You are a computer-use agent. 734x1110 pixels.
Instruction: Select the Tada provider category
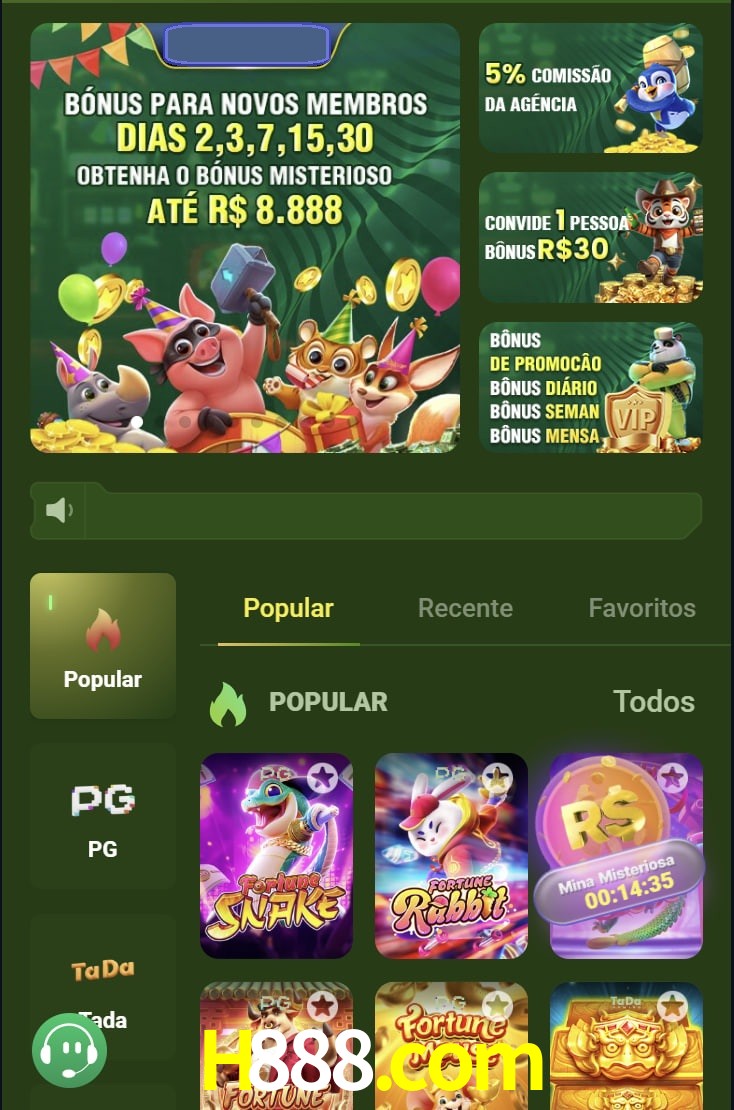[103, 985]
